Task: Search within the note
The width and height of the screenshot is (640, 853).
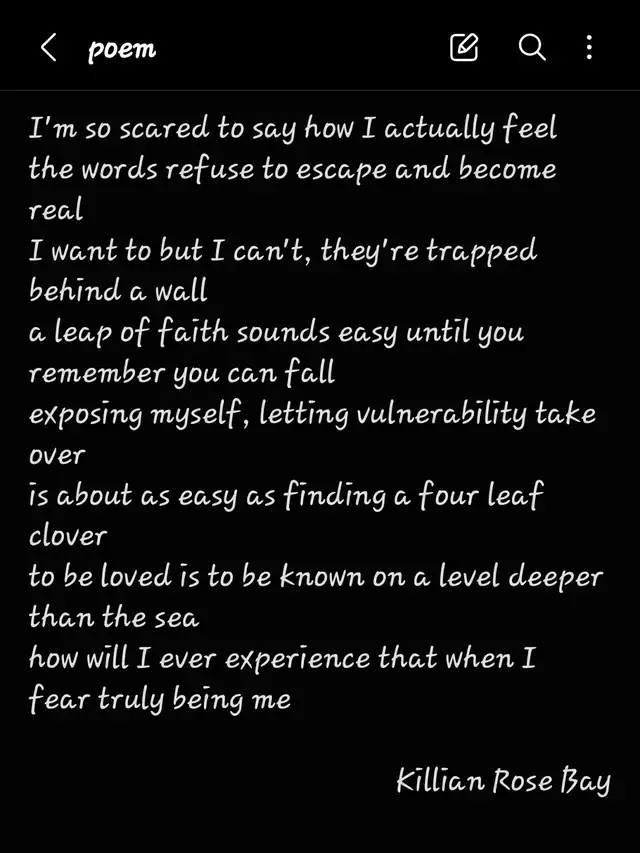Action: point(532,48)
